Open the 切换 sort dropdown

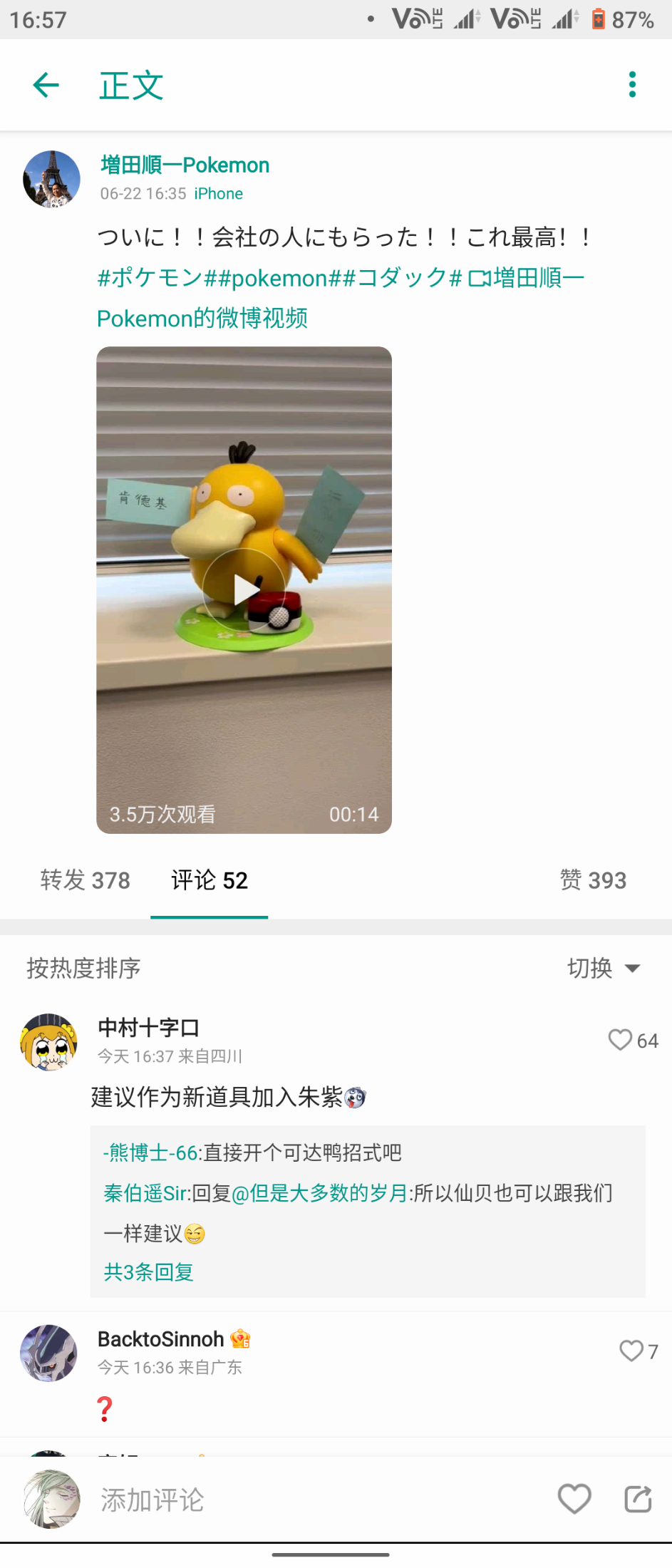(604, 968)
